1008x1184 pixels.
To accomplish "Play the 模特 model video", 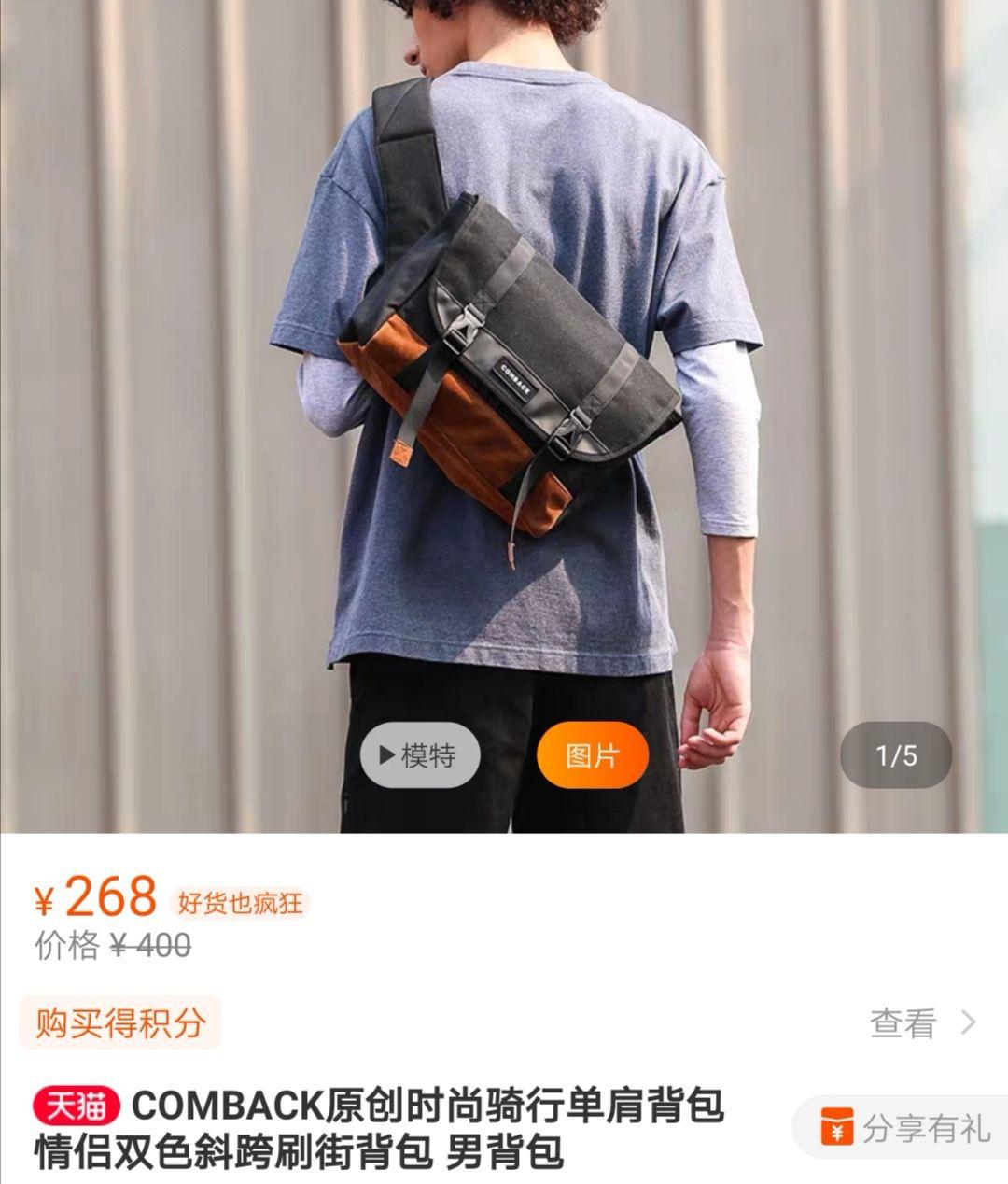I will (x=420, y=755).
